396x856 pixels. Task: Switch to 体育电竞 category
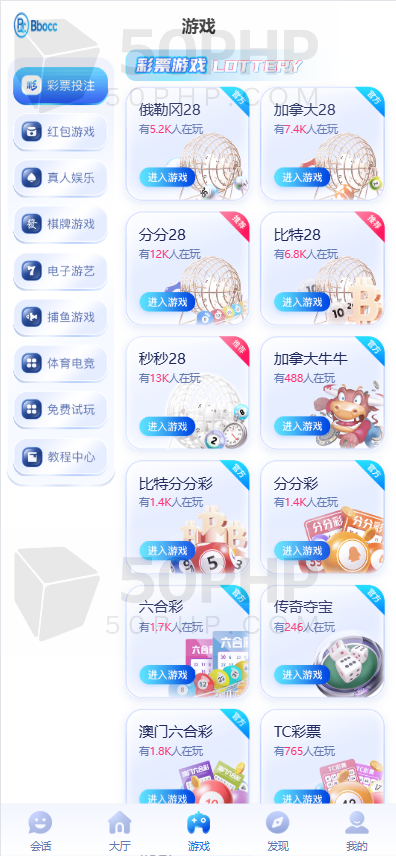pos(60,363)
